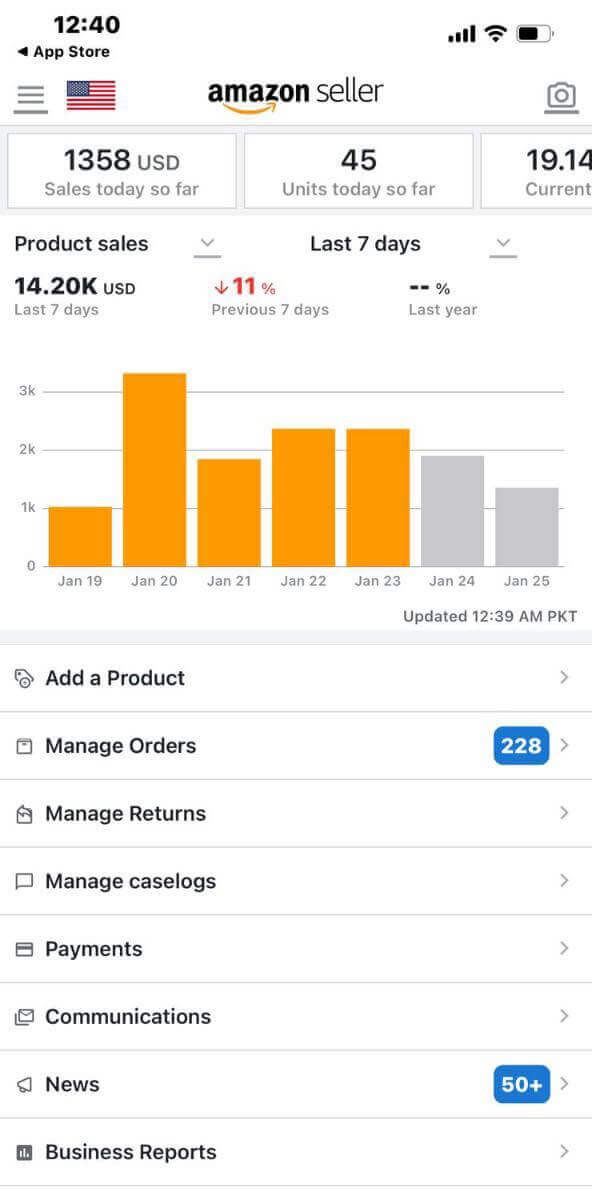The width and height of the screenshot is (592, 1193).
Task: Open Add a Product
Action: pos(296,678)
